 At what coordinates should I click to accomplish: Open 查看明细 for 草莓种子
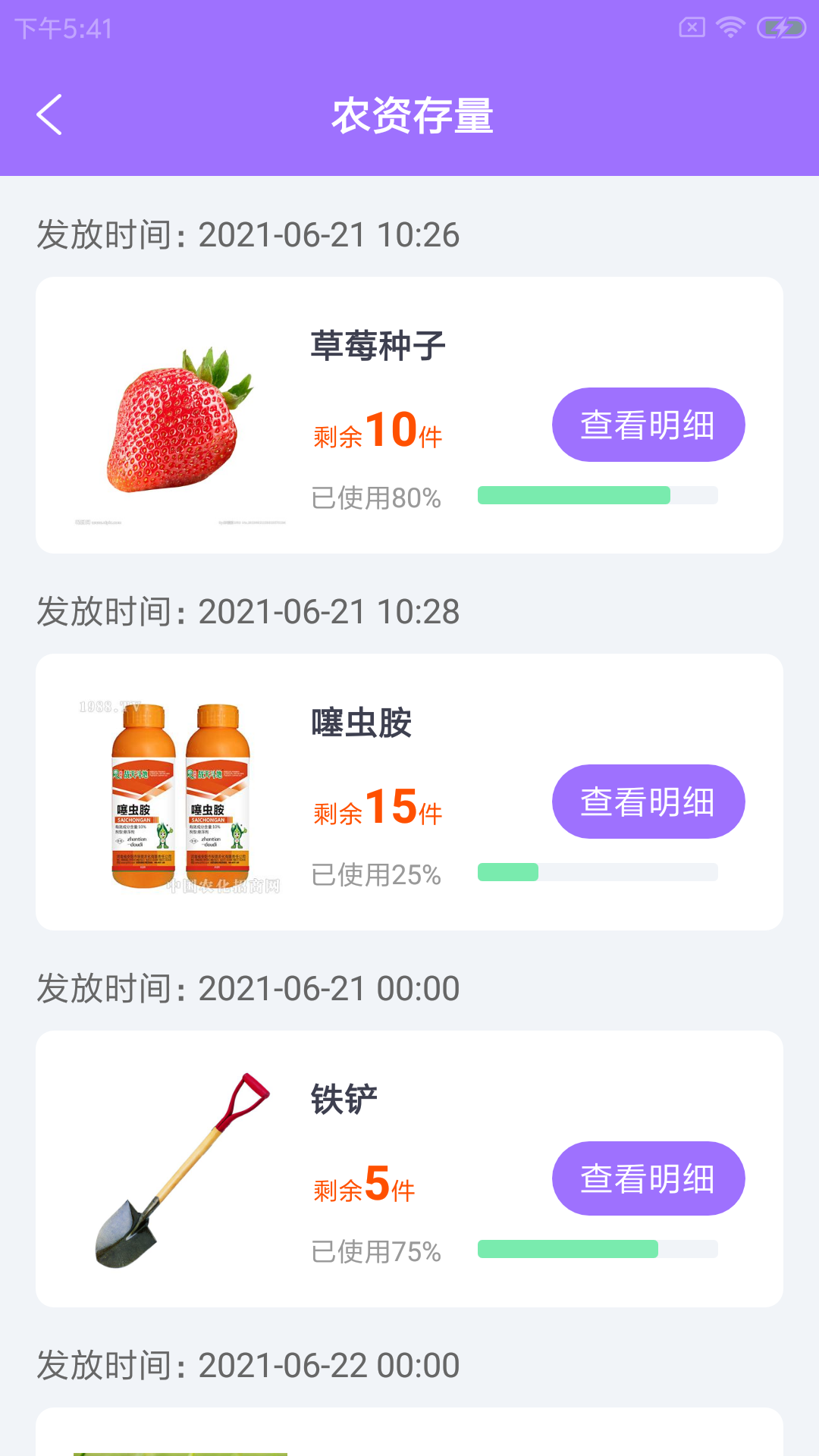click(x=648, y=424)
